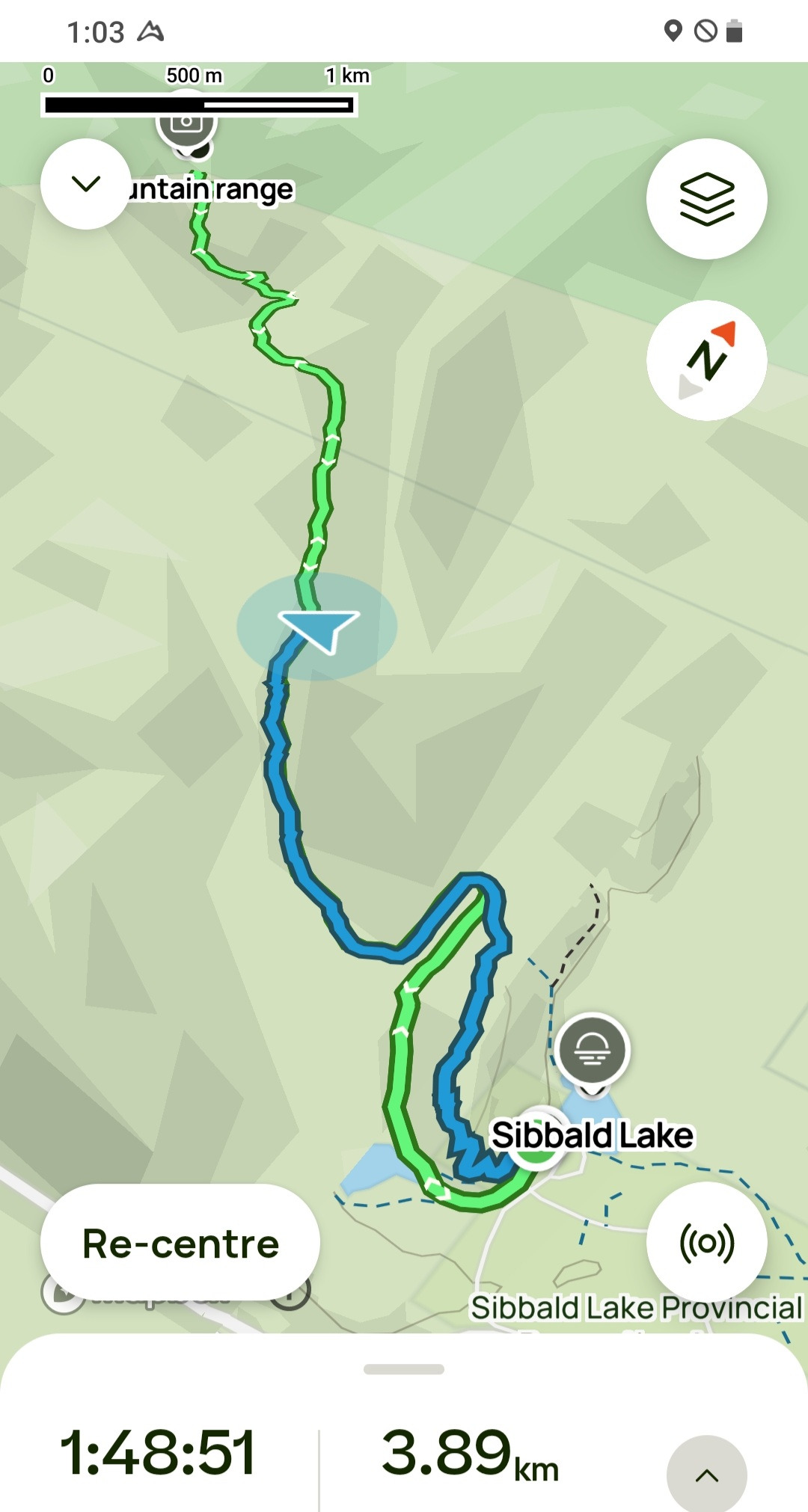Collapse the map with the down chevron
The height and width of the screenshot is (1512, 808).
coord(86,184)
